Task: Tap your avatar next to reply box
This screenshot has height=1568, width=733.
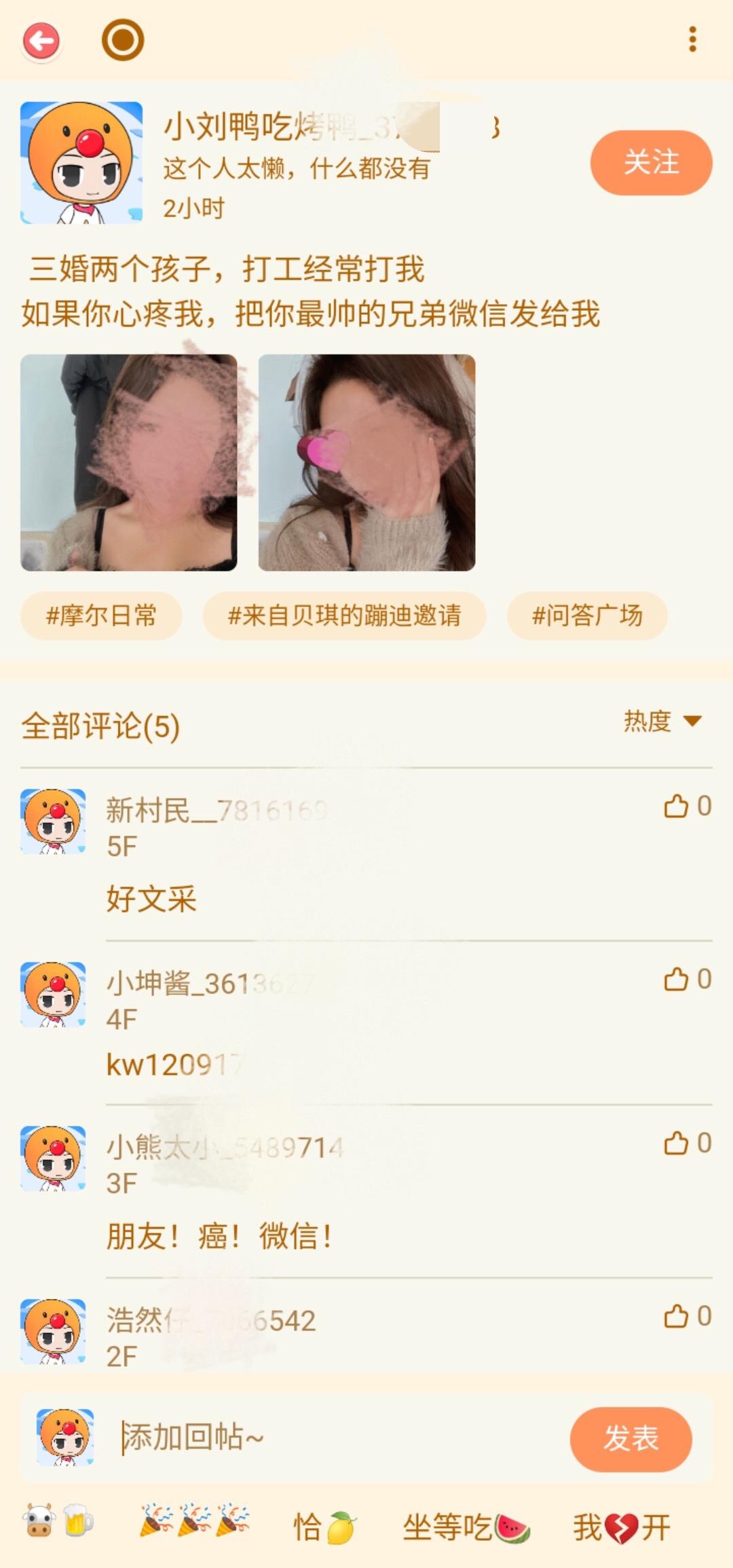Action: point(64,1438)
